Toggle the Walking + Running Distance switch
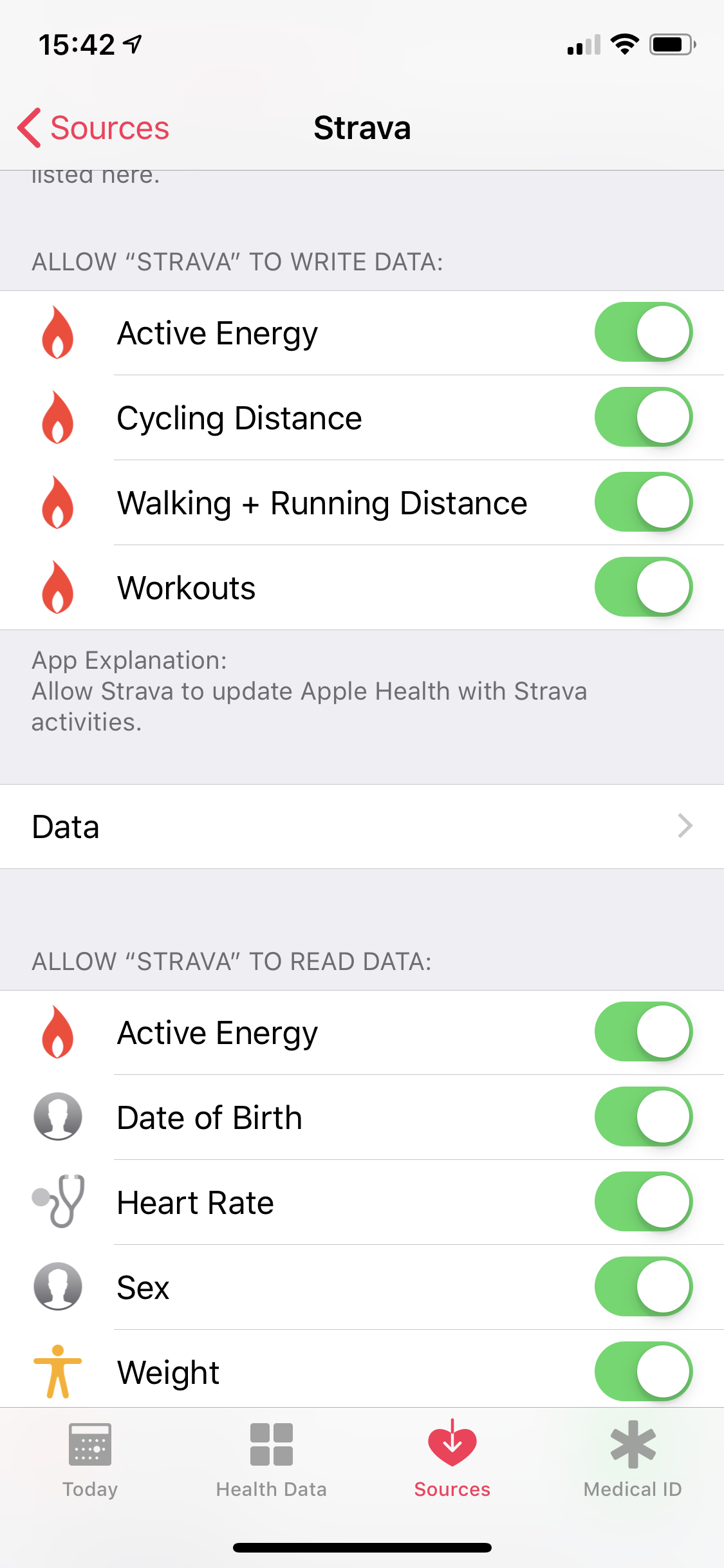Viewport: 724px width, 1568px height. click(x=644, y=502)
